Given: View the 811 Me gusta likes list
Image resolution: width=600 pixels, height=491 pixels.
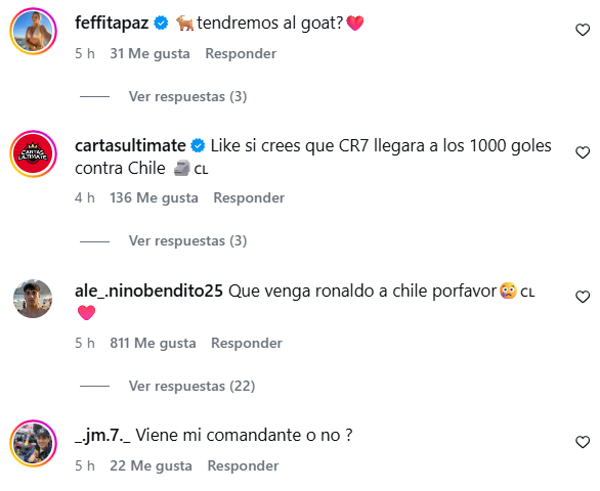Looking at the screenshot, I should click(x=153, y=343).
